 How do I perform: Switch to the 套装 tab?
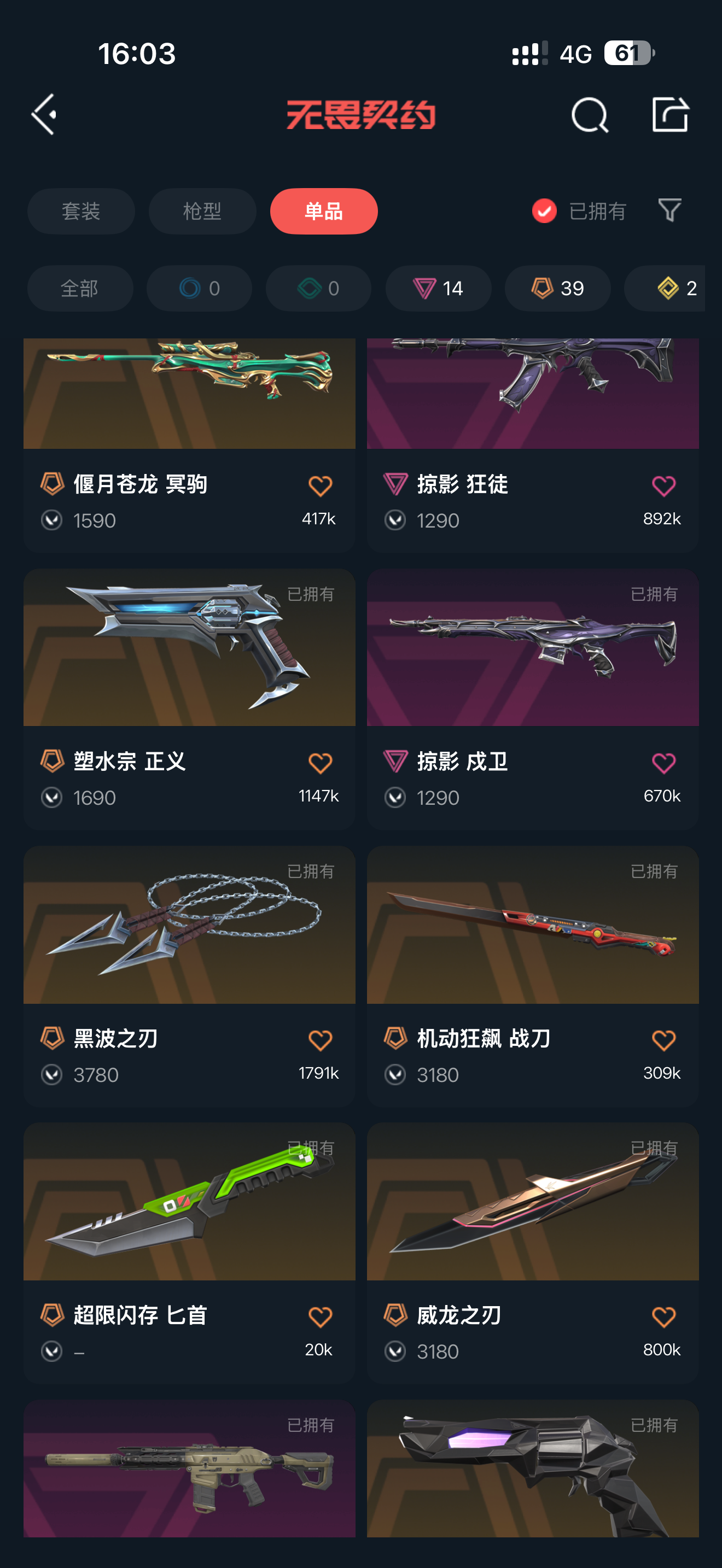point(81,211)
